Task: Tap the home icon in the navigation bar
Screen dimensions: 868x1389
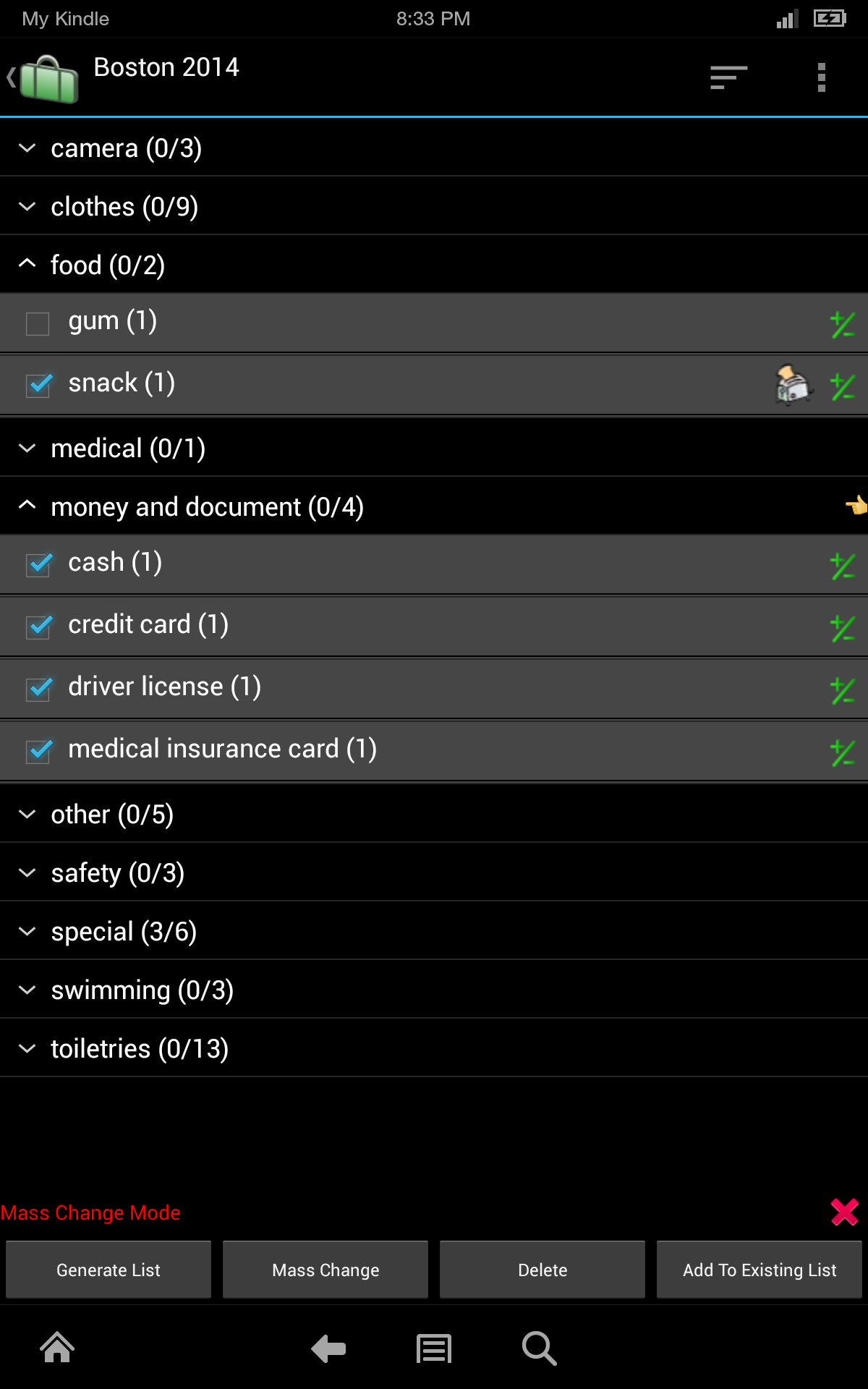Action: click(x=56, y=1348)
